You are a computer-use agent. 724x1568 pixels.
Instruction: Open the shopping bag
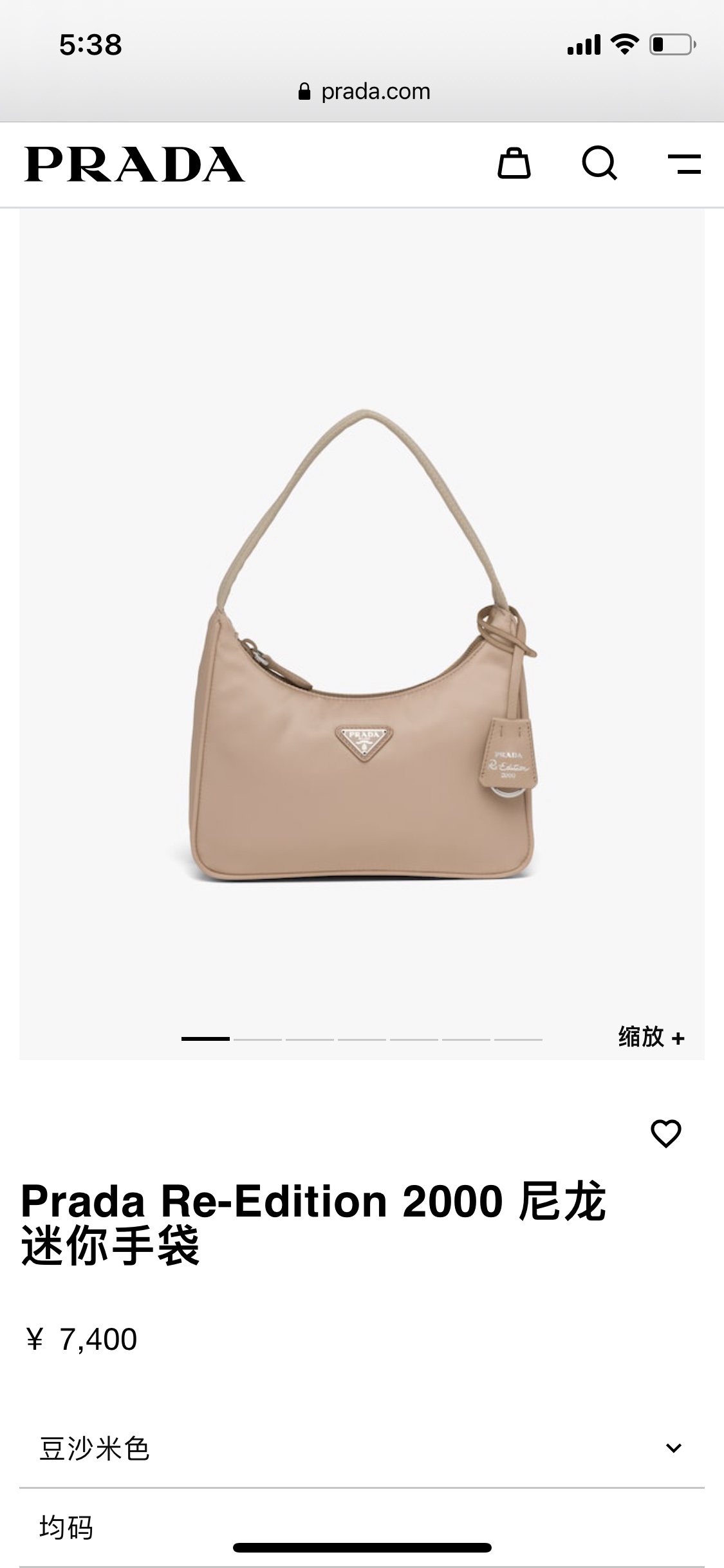[x=514, y=163]
